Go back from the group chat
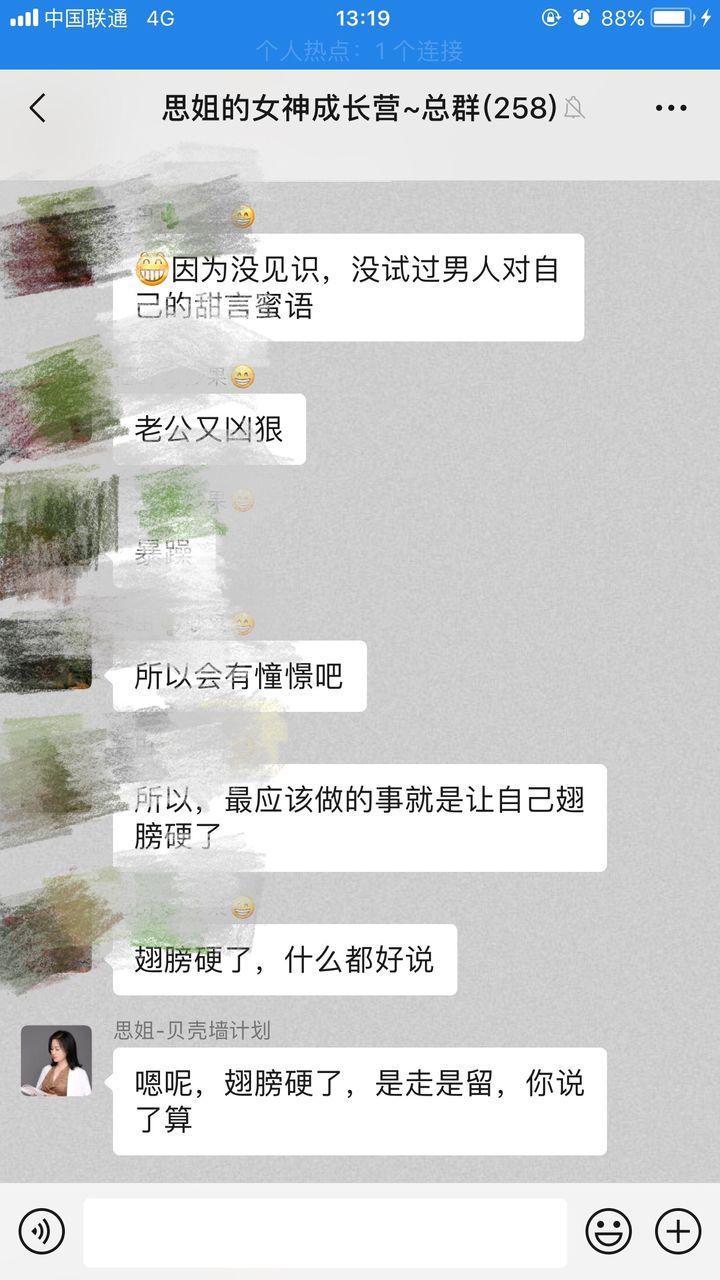 coord(38,108)
